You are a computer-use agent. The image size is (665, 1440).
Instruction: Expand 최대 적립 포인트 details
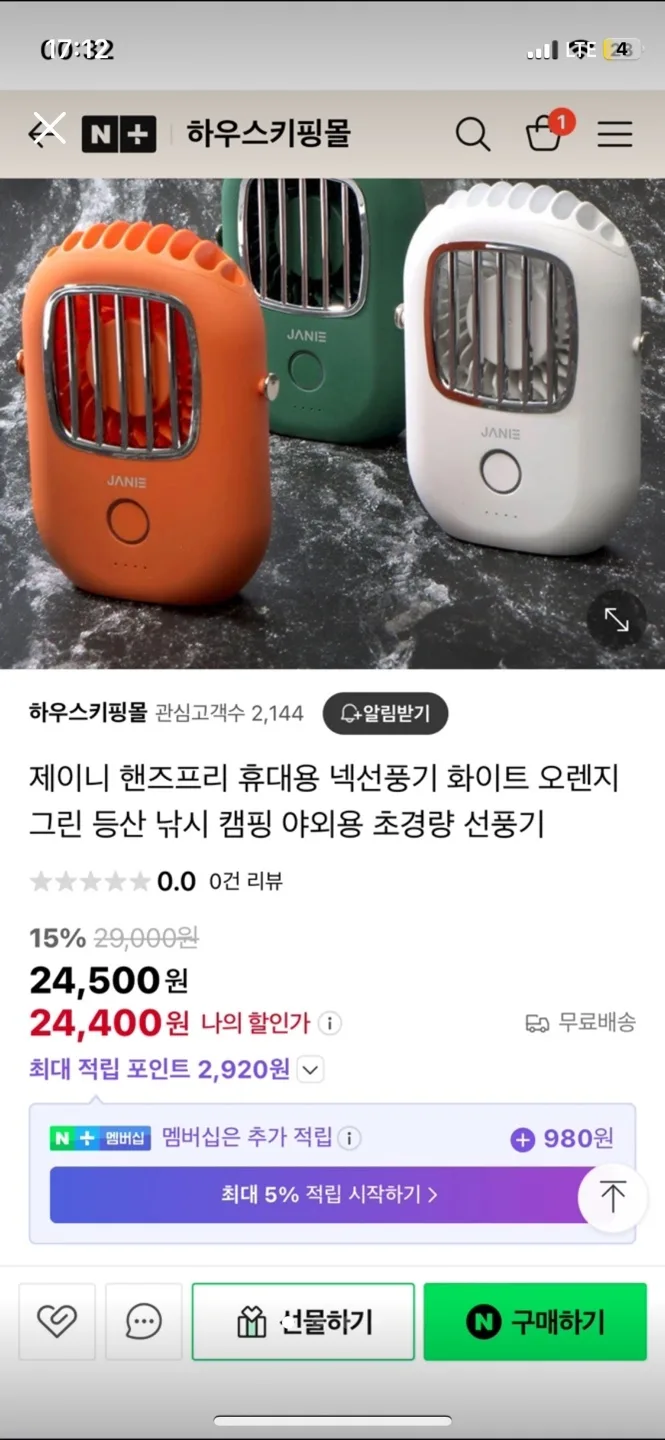click(x=311, y=1070)
